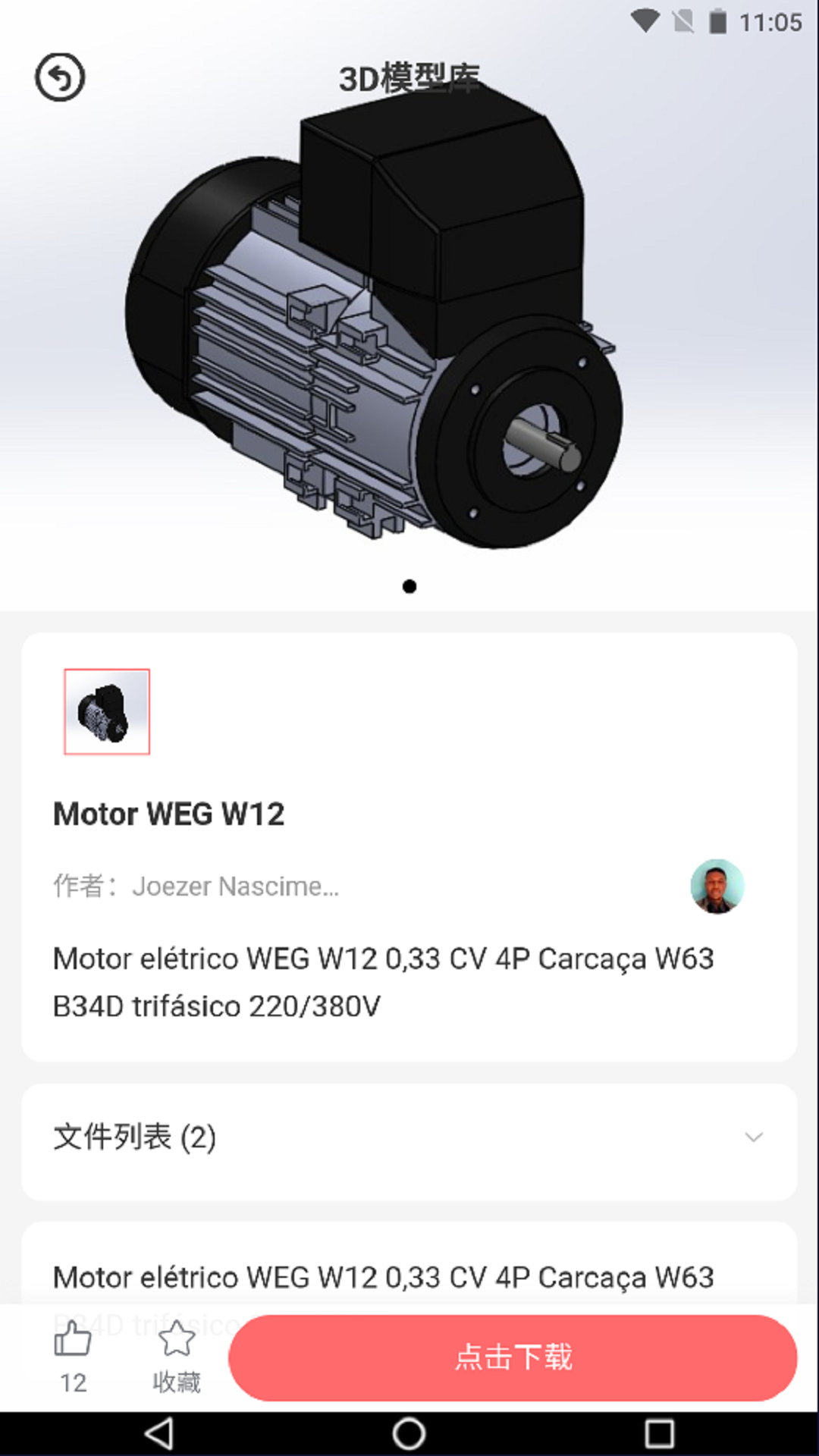This screenshot has height=1456, width=819.
Task: Open author link Joezer Nascime
Action: click(x=236, y=886)
